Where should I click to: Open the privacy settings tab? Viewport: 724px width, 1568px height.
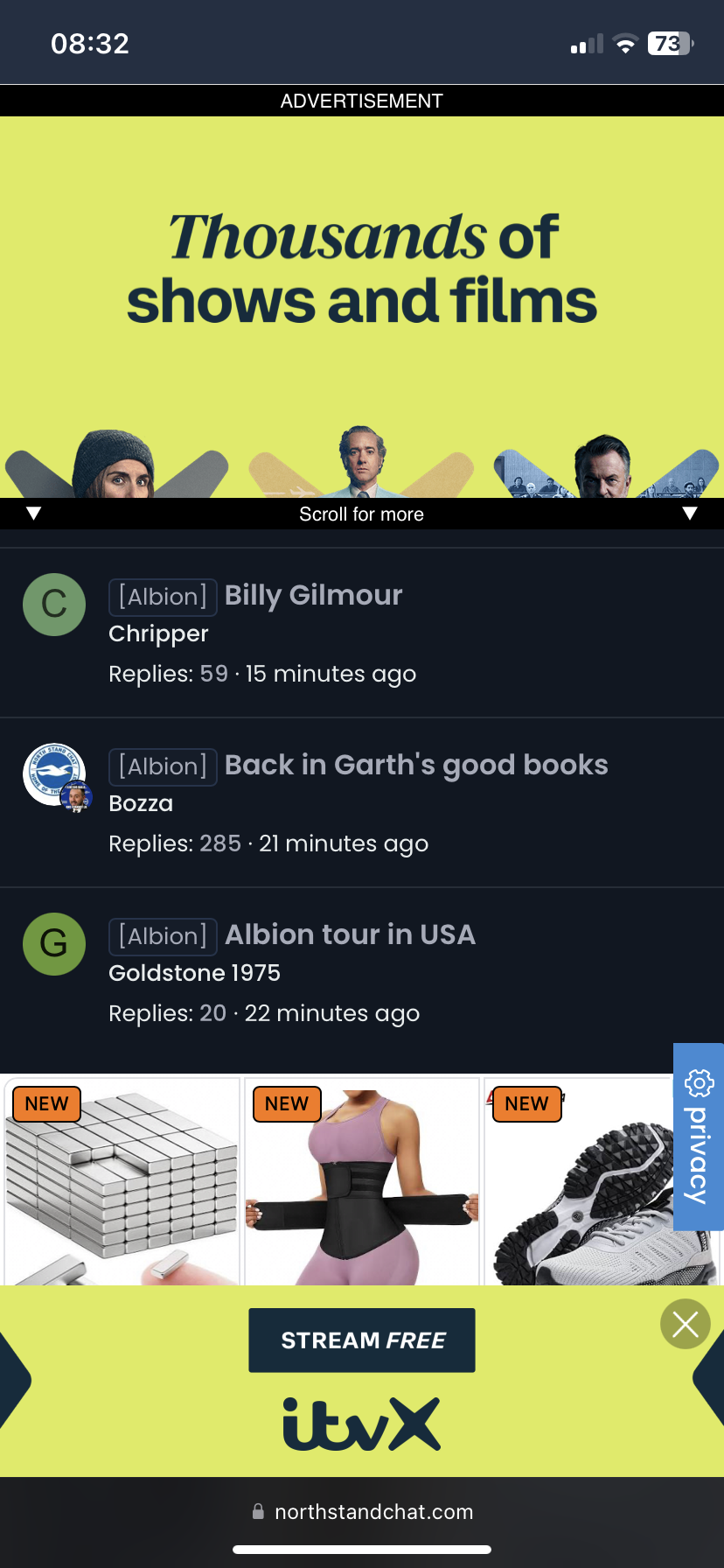pyautogui.click(x=698, y=1137)
